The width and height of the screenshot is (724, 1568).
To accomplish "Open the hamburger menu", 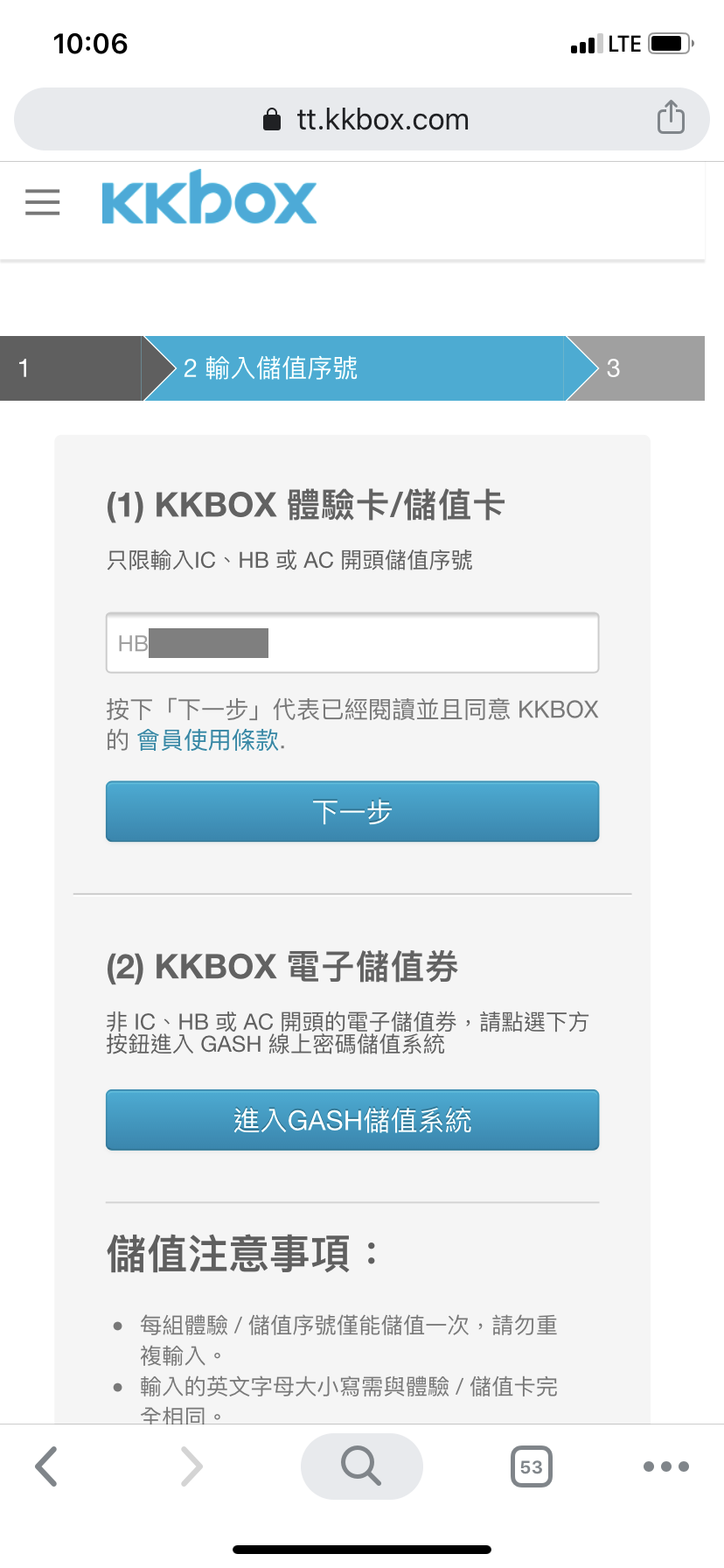I will point(42,202).
